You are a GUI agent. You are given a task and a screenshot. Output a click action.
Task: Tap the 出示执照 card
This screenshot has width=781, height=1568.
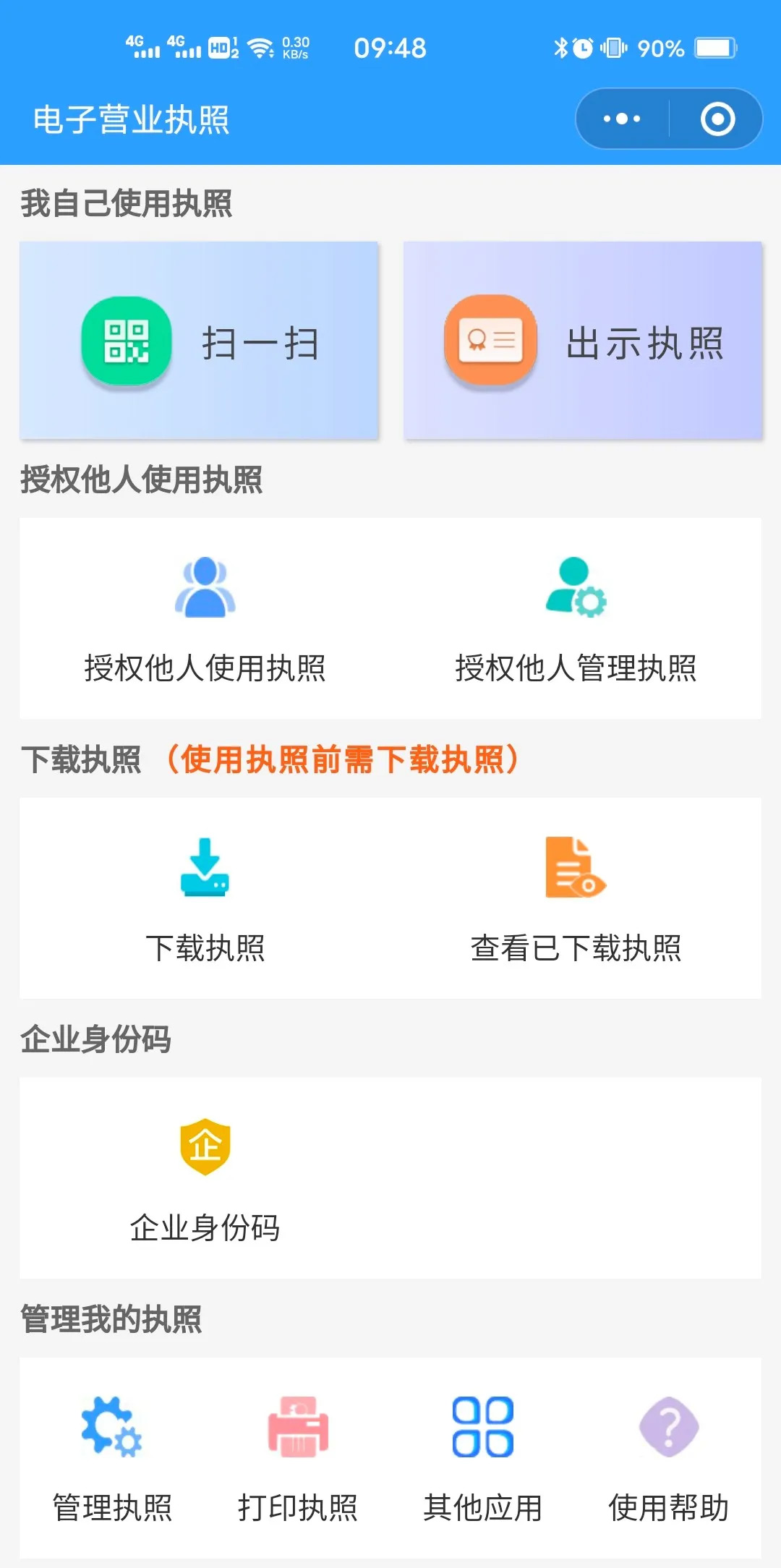(583, 341)
